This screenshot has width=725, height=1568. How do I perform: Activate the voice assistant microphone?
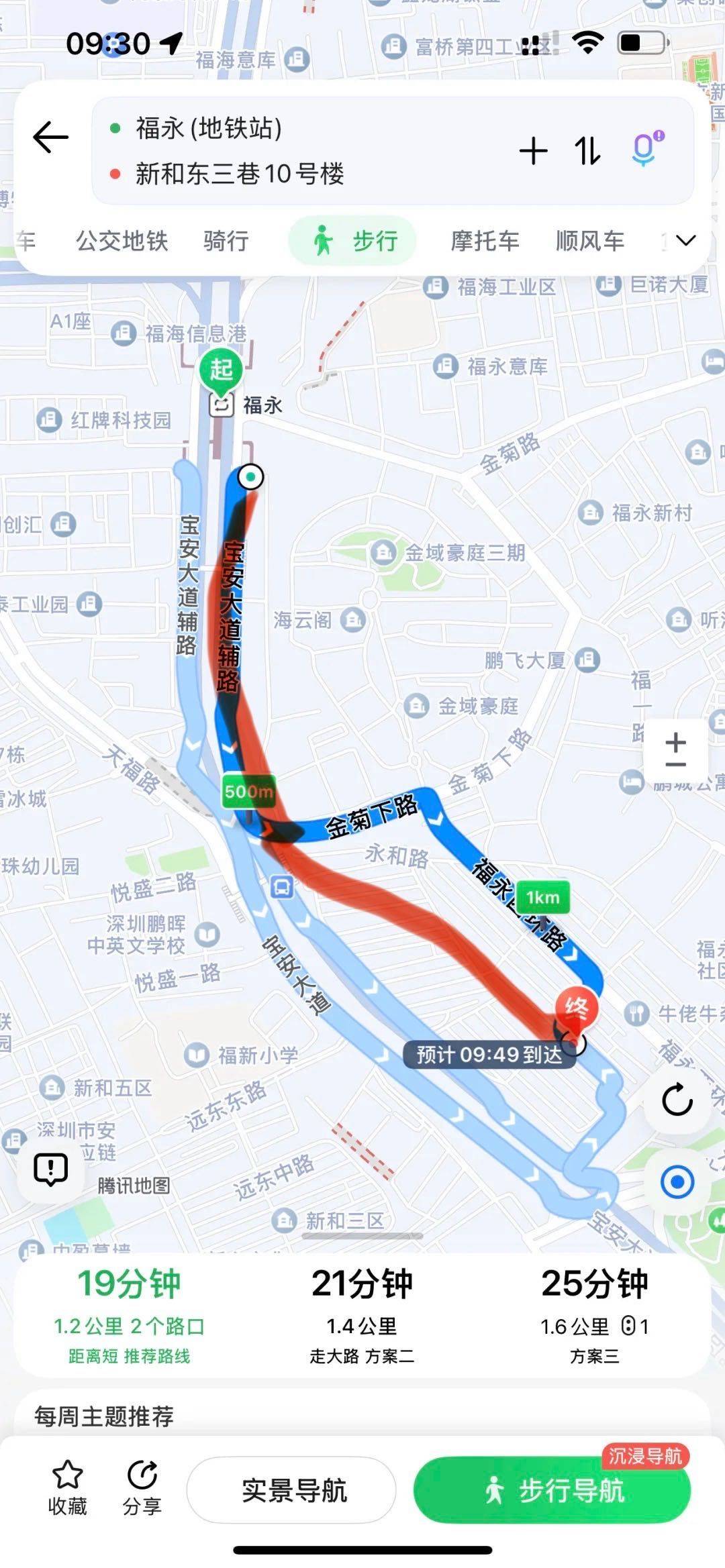646,148
